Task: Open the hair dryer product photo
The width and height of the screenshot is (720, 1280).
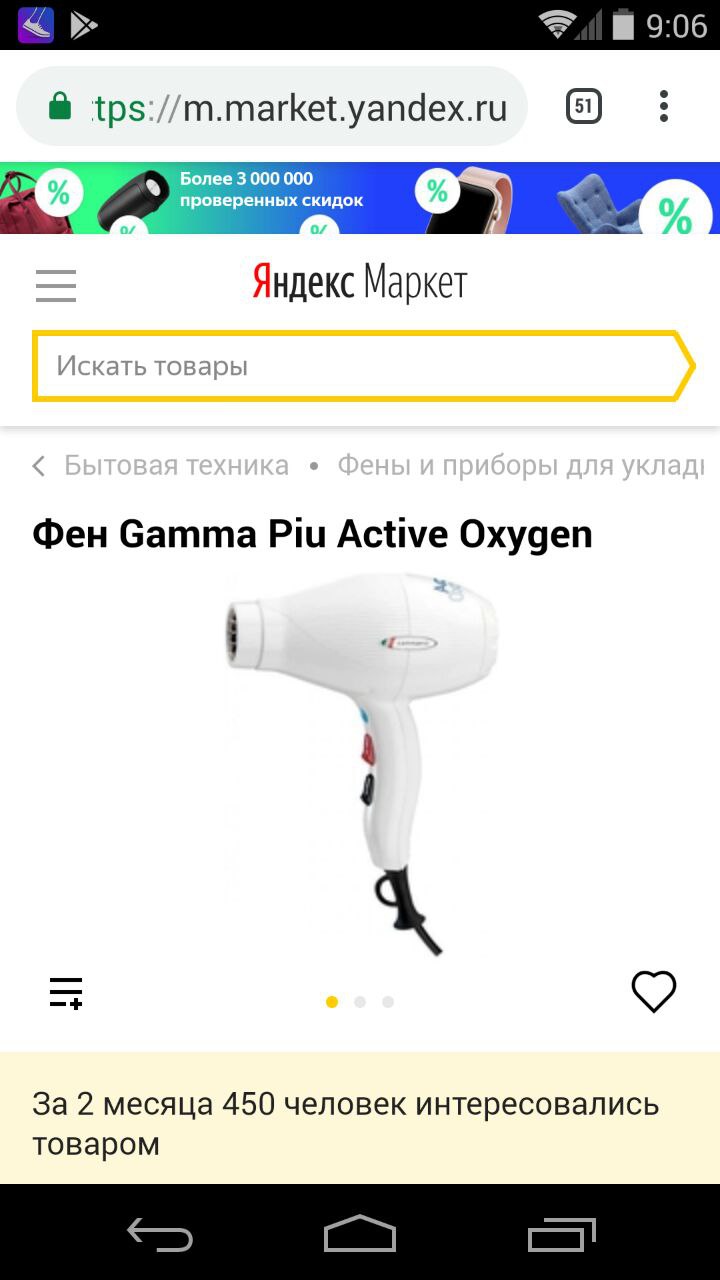Action: point(360,762)
